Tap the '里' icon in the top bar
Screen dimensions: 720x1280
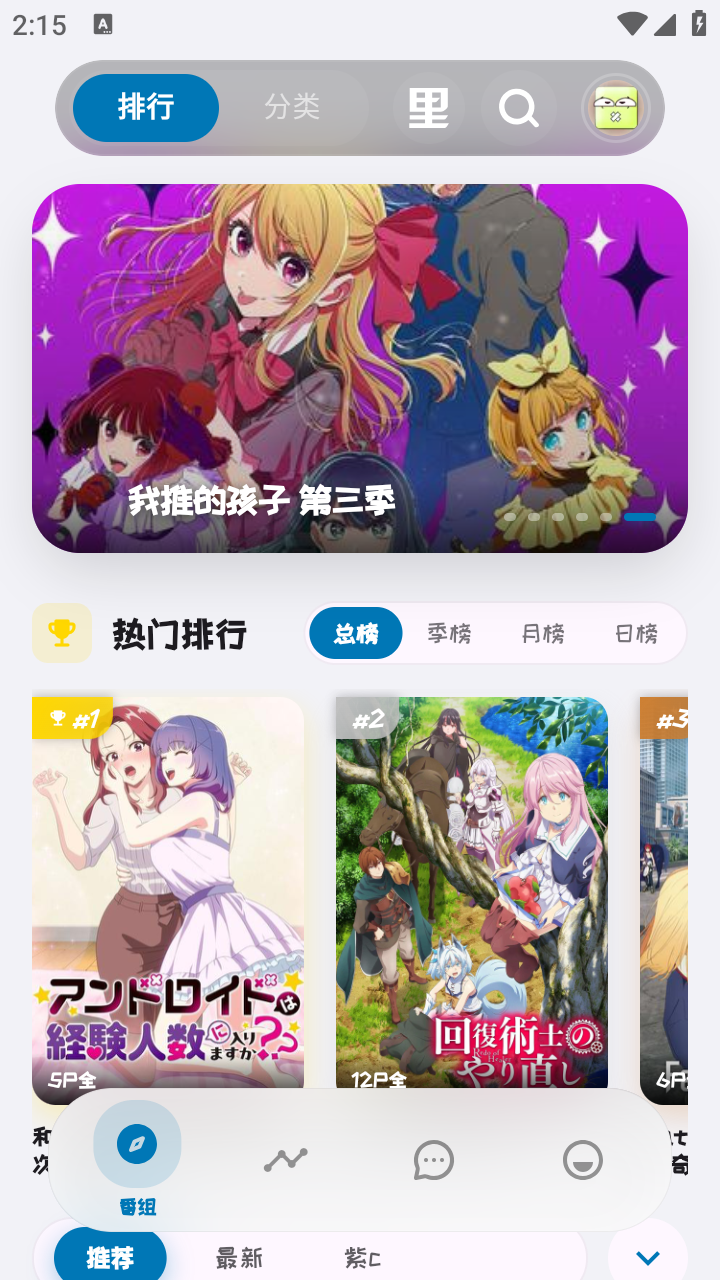tap(429, 108)
